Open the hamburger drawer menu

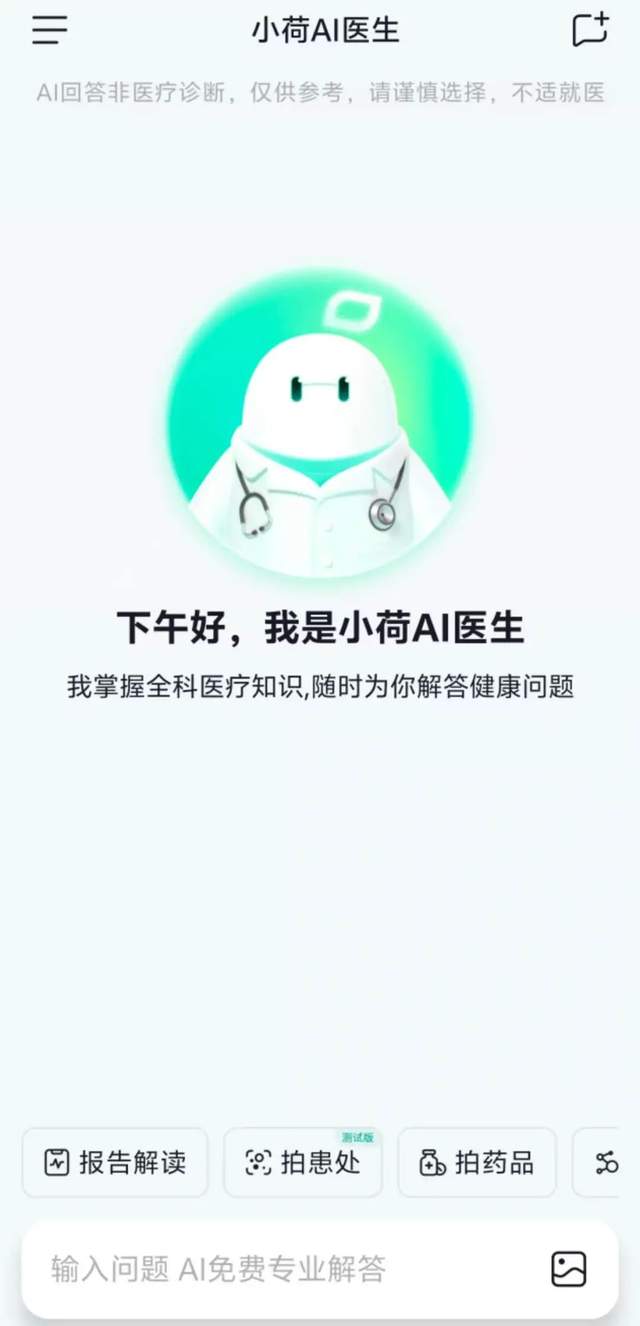[50, 30]
